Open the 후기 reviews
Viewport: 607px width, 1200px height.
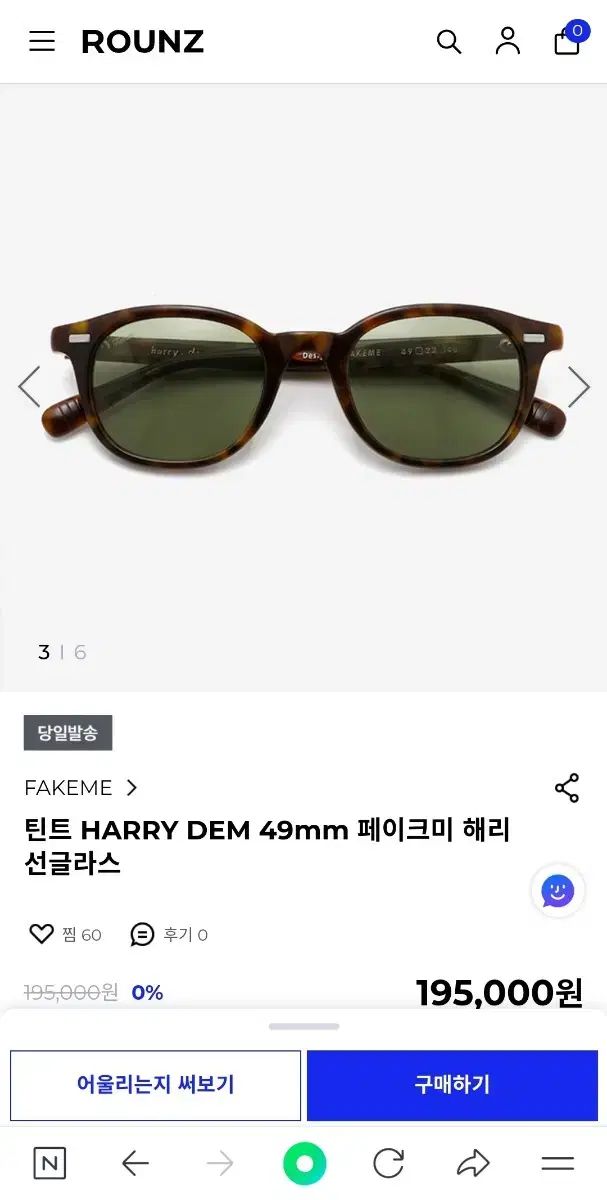pyautogui.click(x=169, y=935)
